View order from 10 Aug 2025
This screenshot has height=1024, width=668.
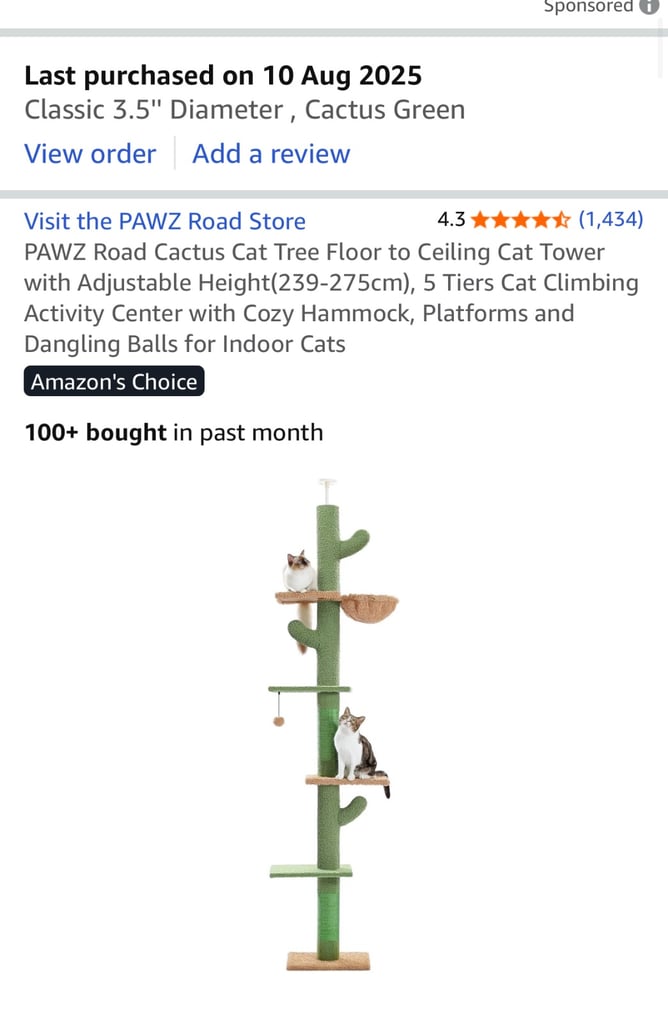90,154
